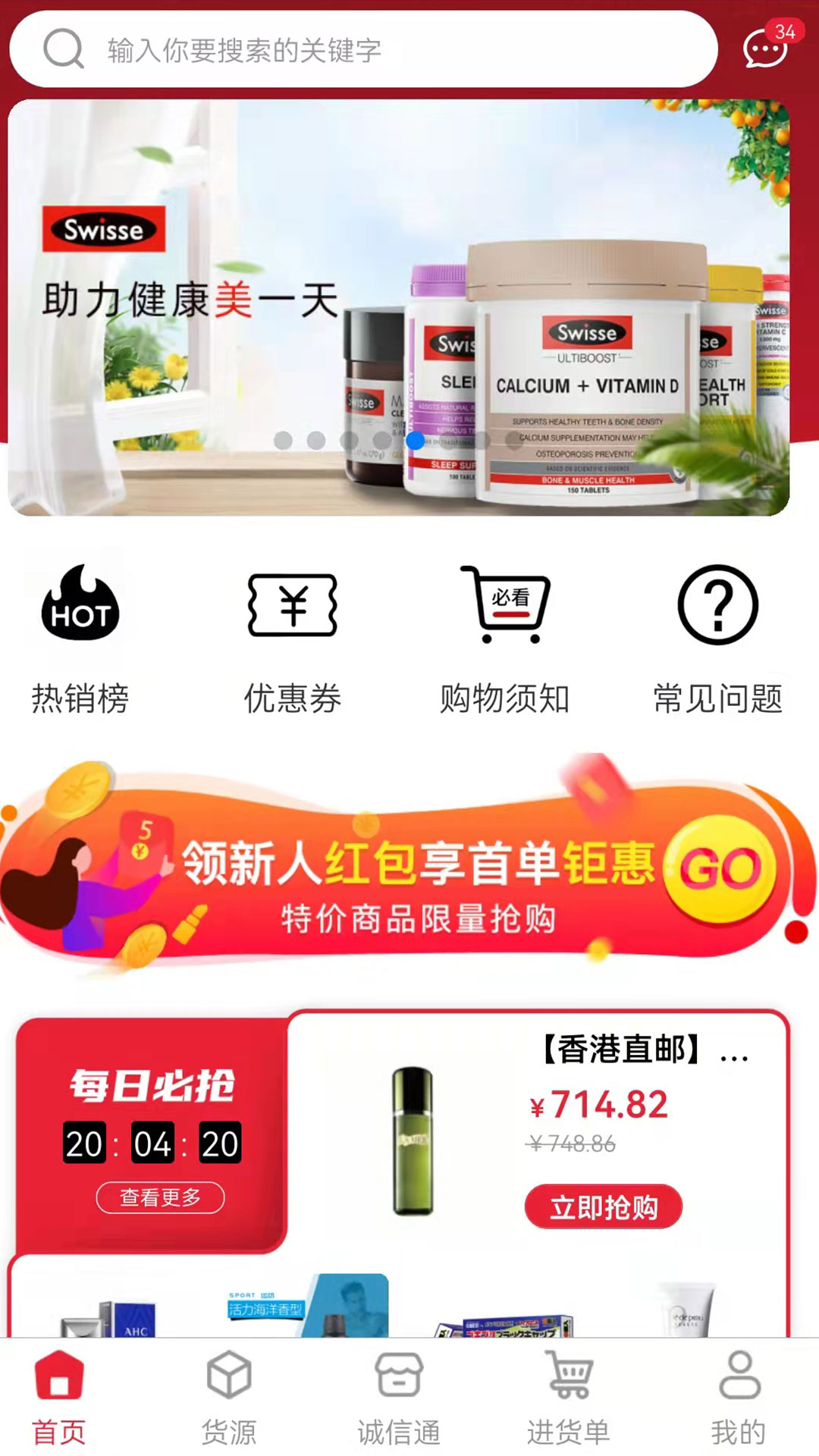This screenshot has height=1456, width=819.
Task: Tap GO on the new user red packet banner
Action: 719,869
